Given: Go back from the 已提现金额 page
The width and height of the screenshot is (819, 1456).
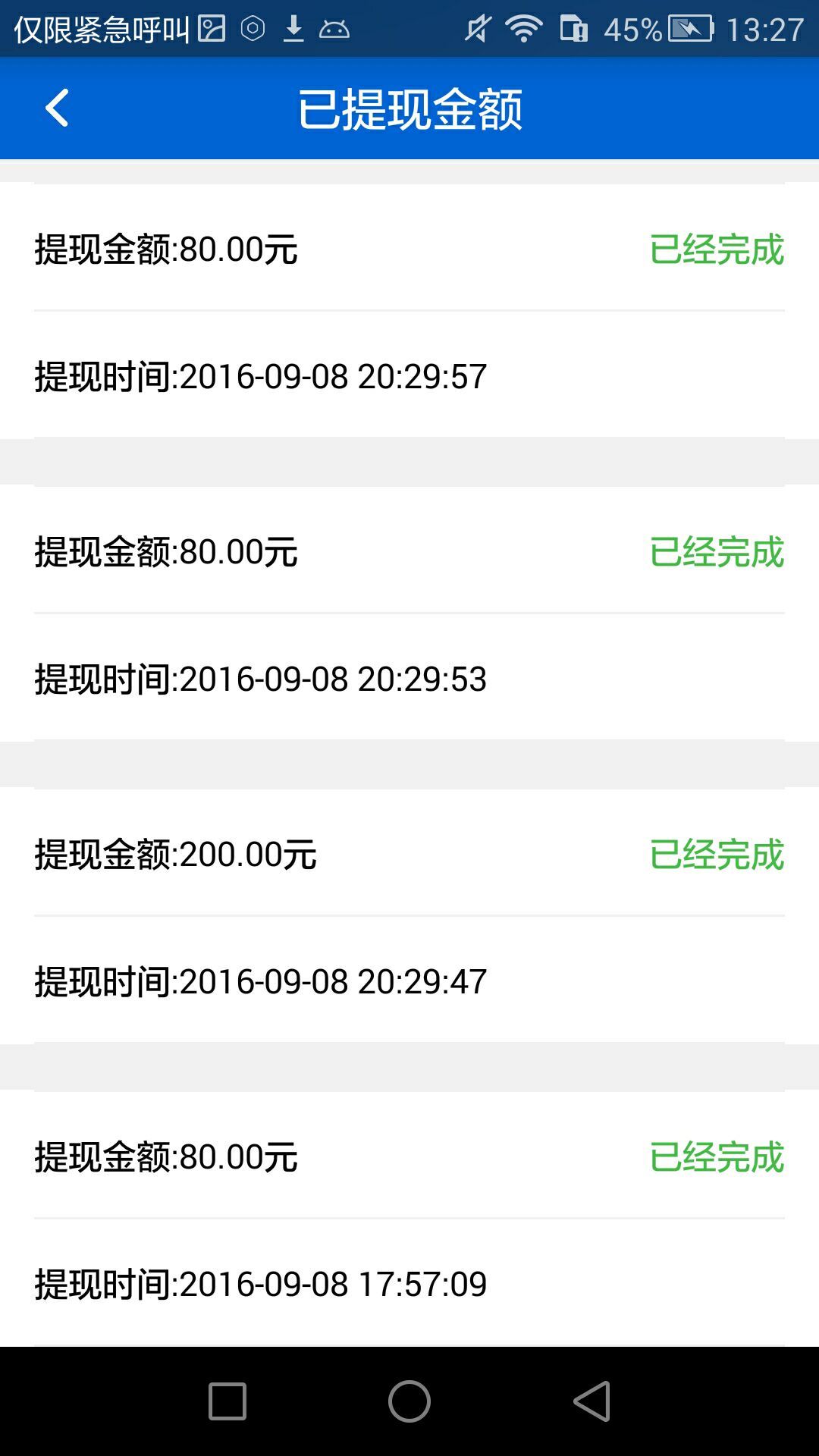Looking at the screenshot, I should pyautogui.click(x=58, y=108).
